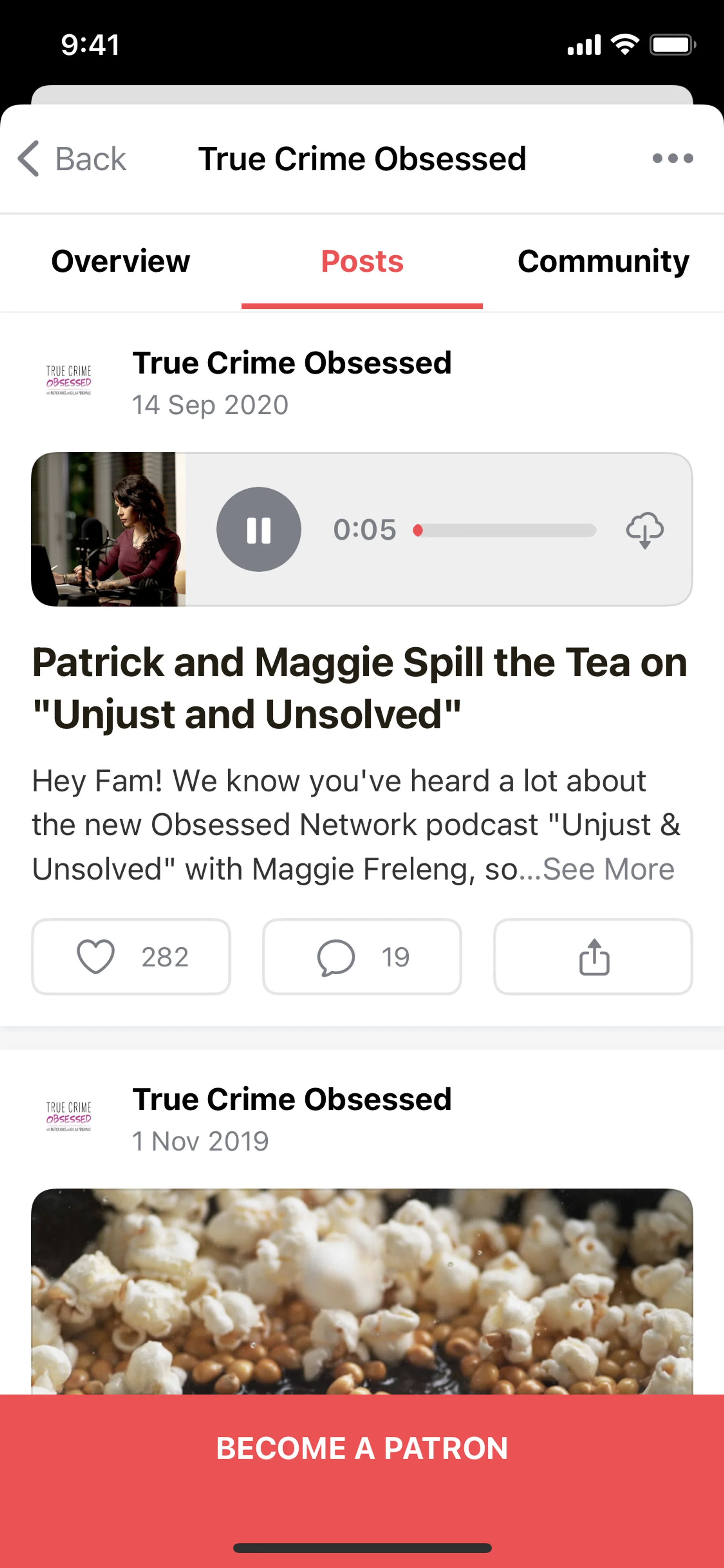Open the popcorn post from 1 Nov 2019
This screenshot has height=1568, width=724.
pos(362,1290)
